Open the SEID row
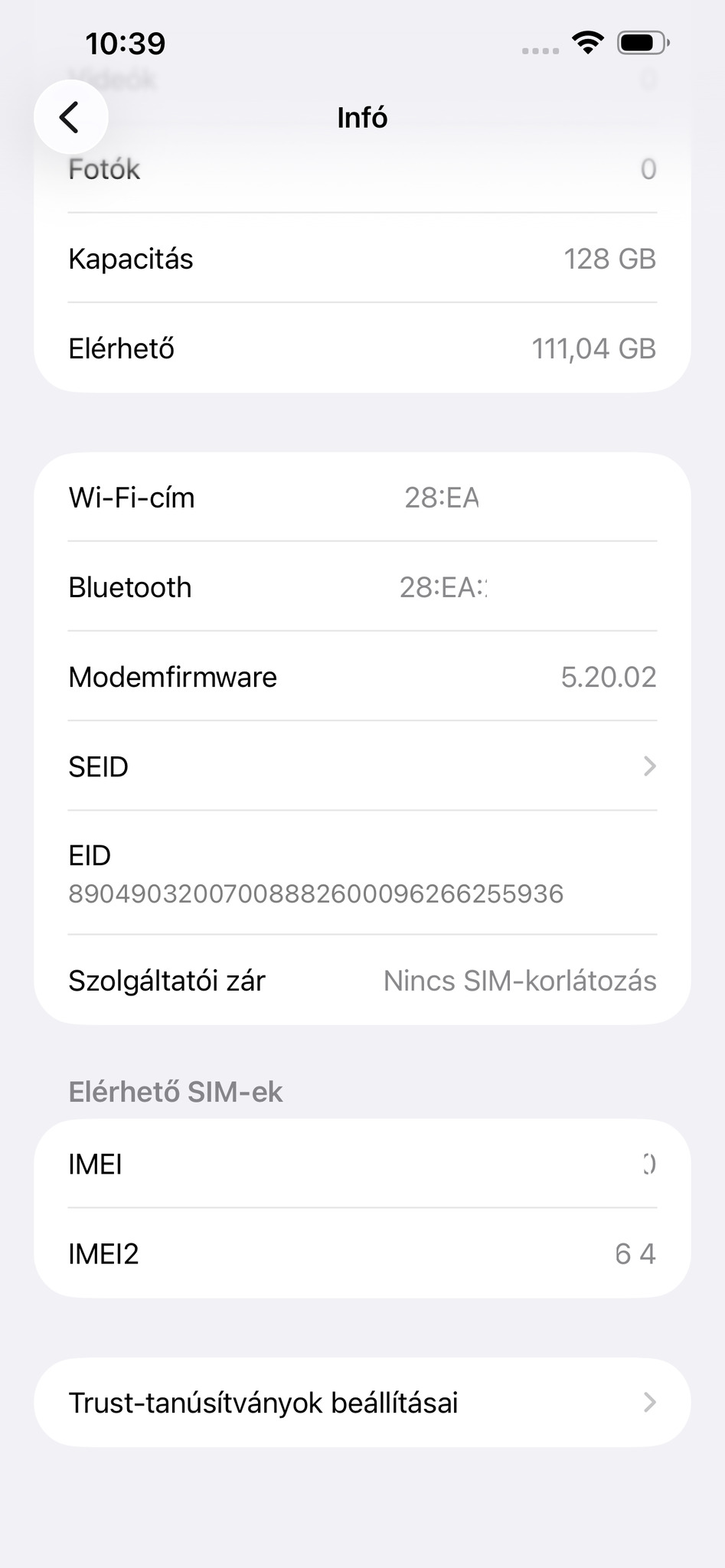 pos(361,766)
